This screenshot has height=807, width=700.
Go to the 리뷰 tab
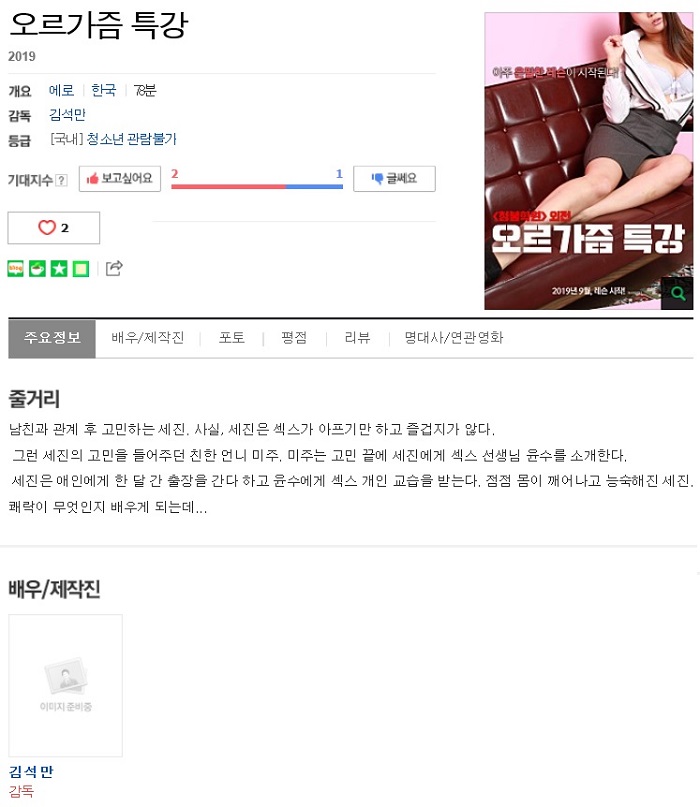tap(357, 338)
